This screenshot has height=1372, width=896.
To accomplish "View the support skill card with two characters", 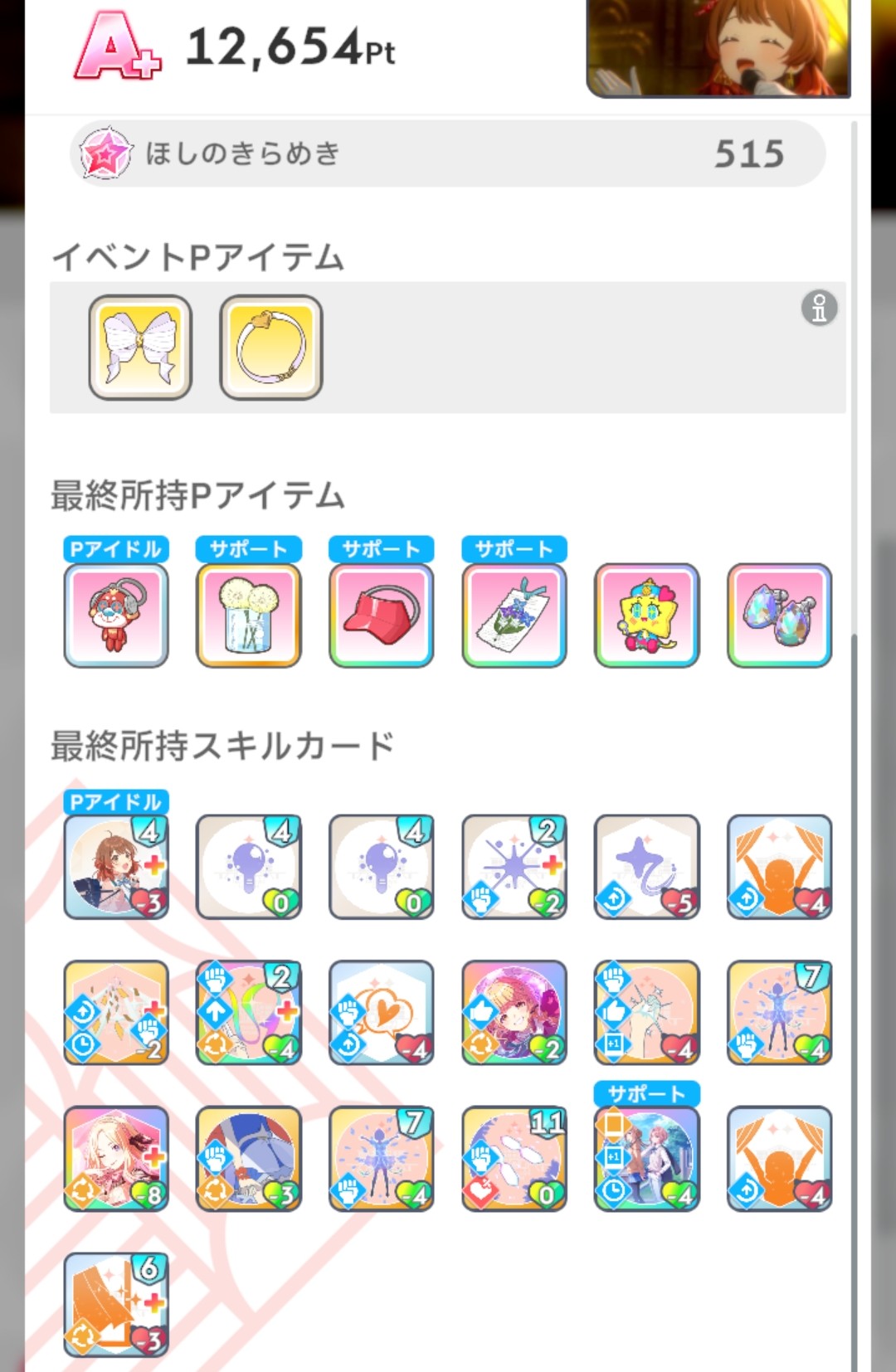I will coord(647,1159).
